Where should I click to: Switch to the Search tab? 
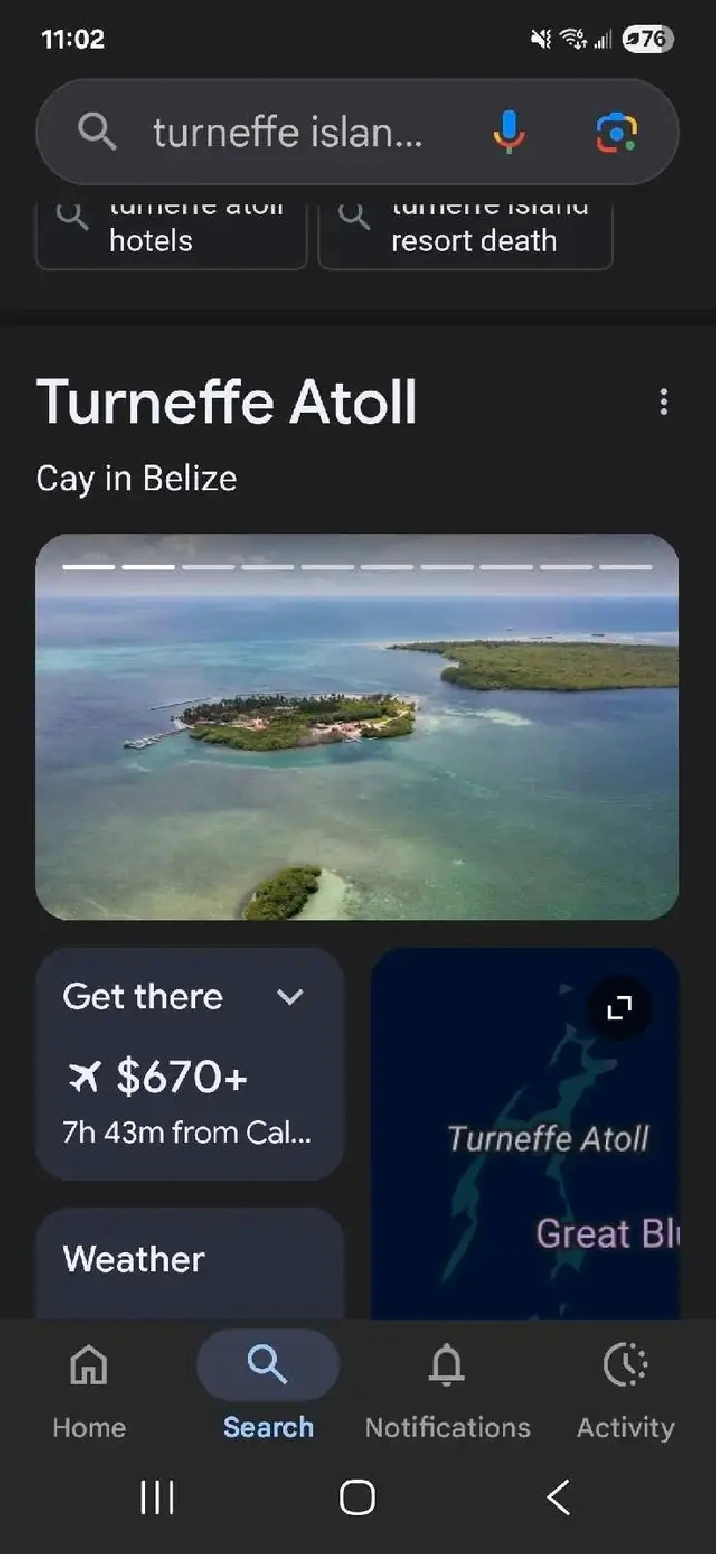(268, 1389)
